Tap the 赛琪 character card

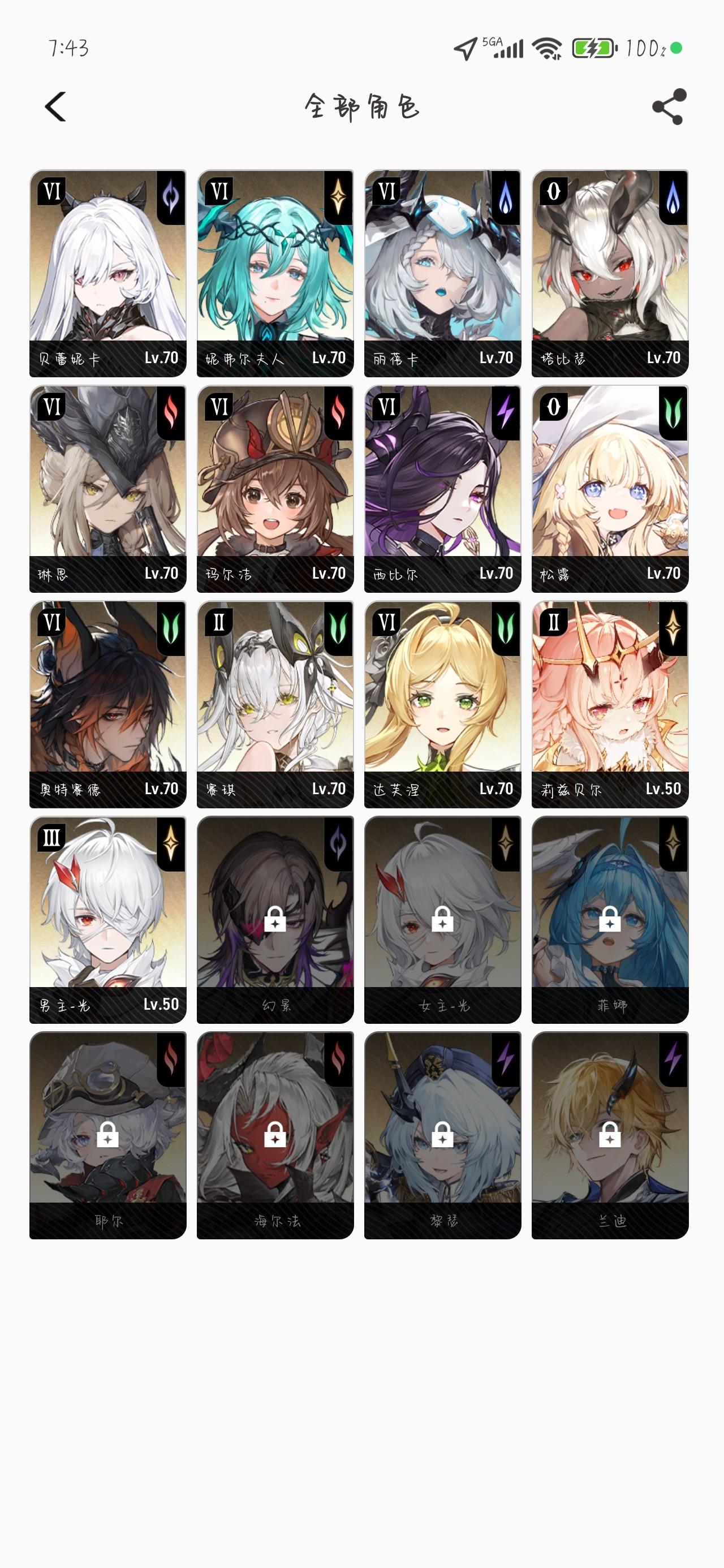point(275,704)
